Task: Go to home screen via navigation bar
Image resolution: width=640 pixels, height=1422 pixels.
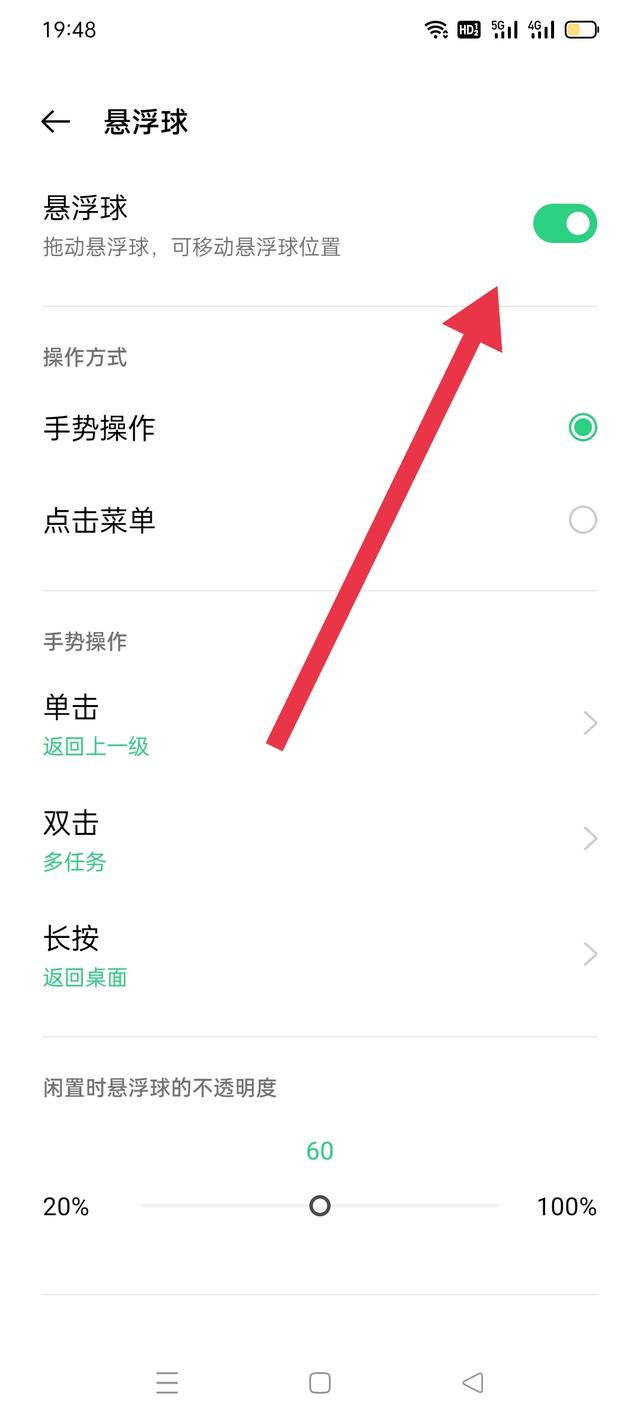Action: point(320,1383)
